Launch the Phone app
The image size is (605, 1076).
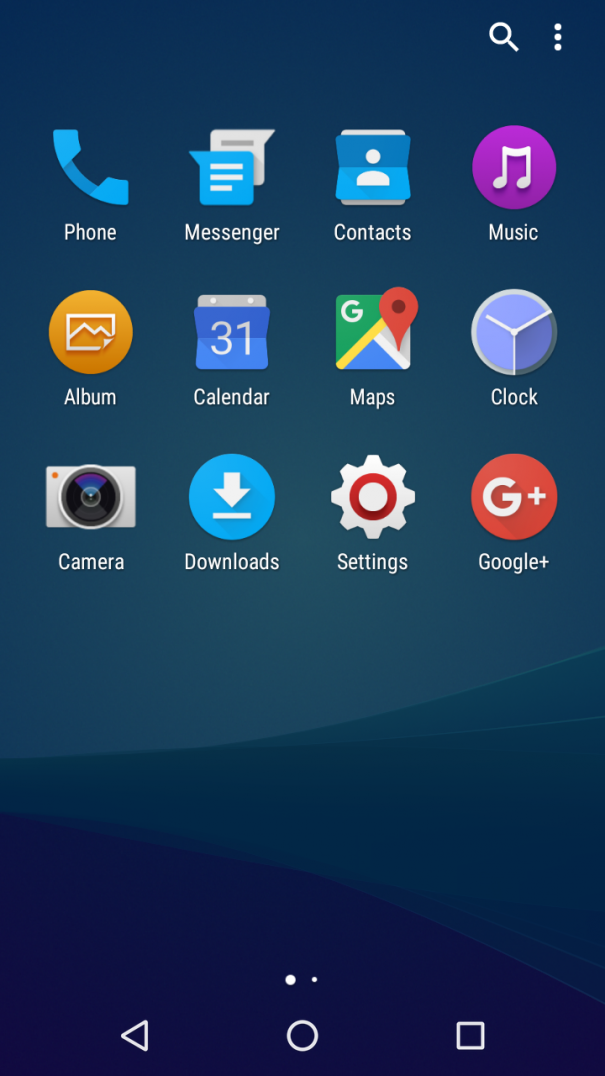(90, 168)
